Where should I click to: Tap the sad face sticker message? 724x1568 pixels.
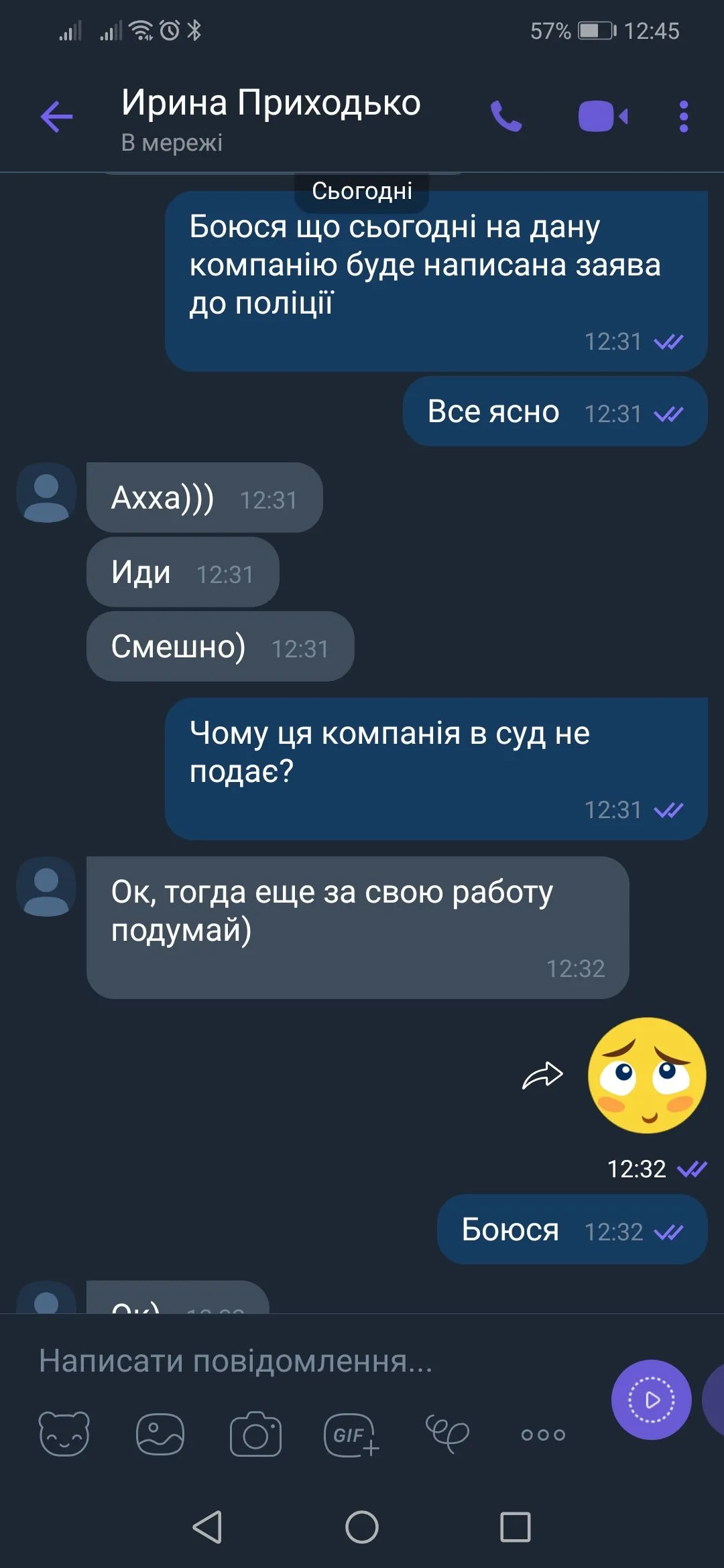(x=646, y=1075)
